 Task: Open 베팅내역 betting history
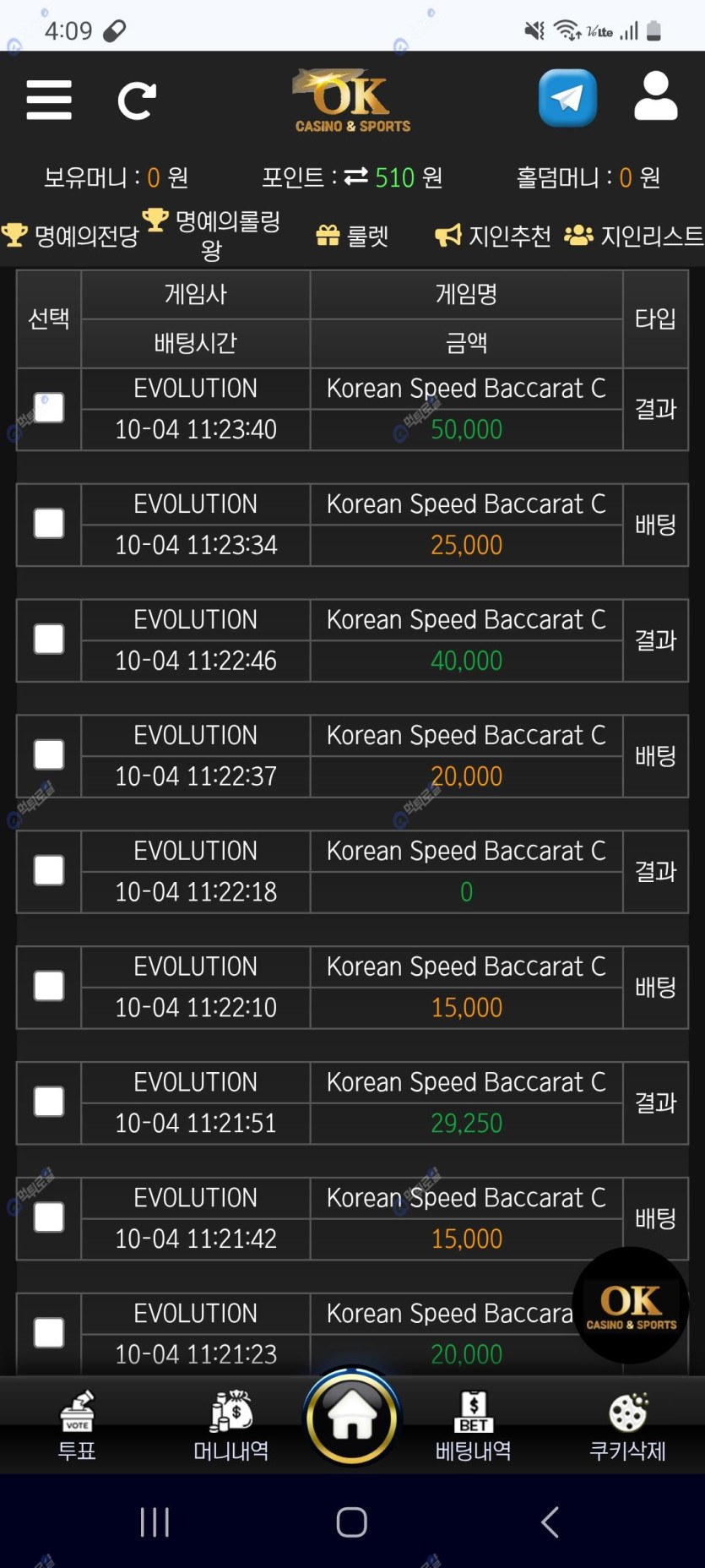pyautogui.click(x=473, y=1426)
